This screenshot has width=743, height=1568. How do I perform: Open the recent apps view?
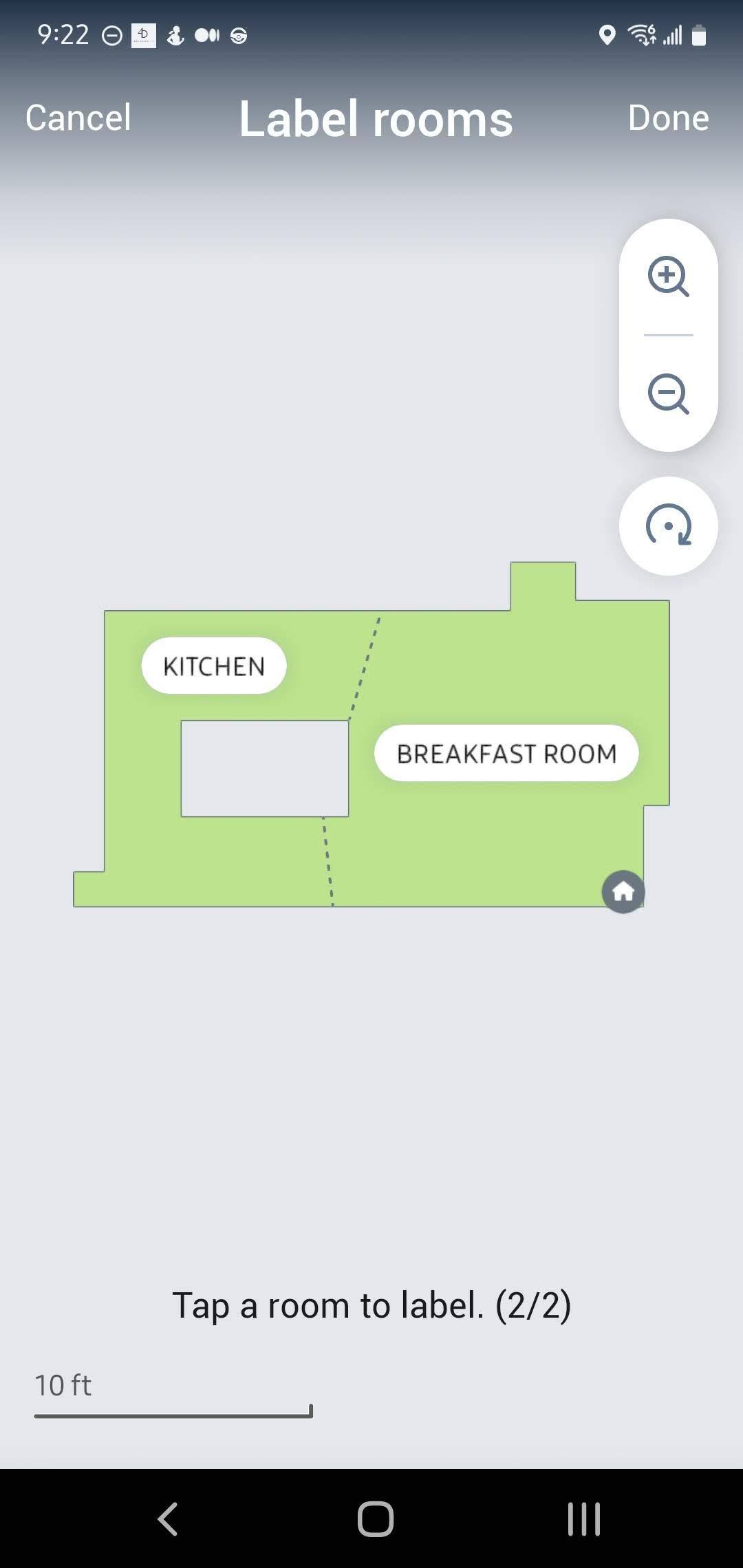point(583,1518)
